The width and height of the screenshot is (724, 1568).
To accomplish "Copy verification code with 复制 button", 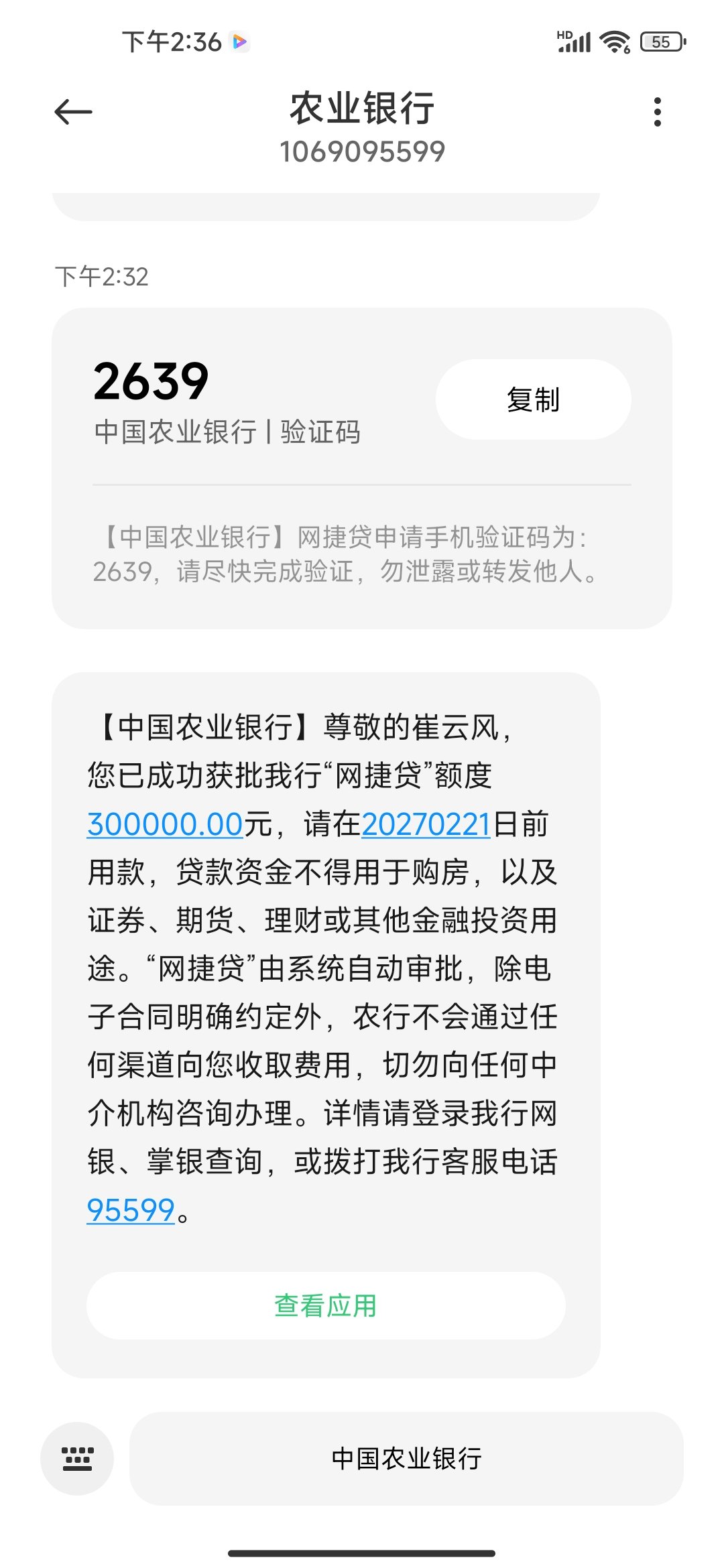I will point(533,399).
